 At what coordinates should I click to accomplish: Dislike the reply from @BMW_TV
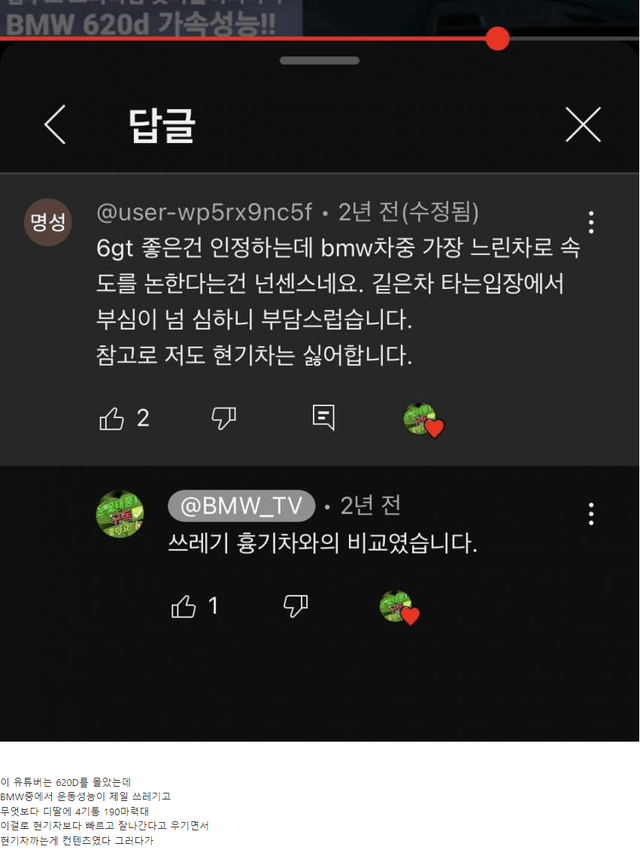coord(295,605)
